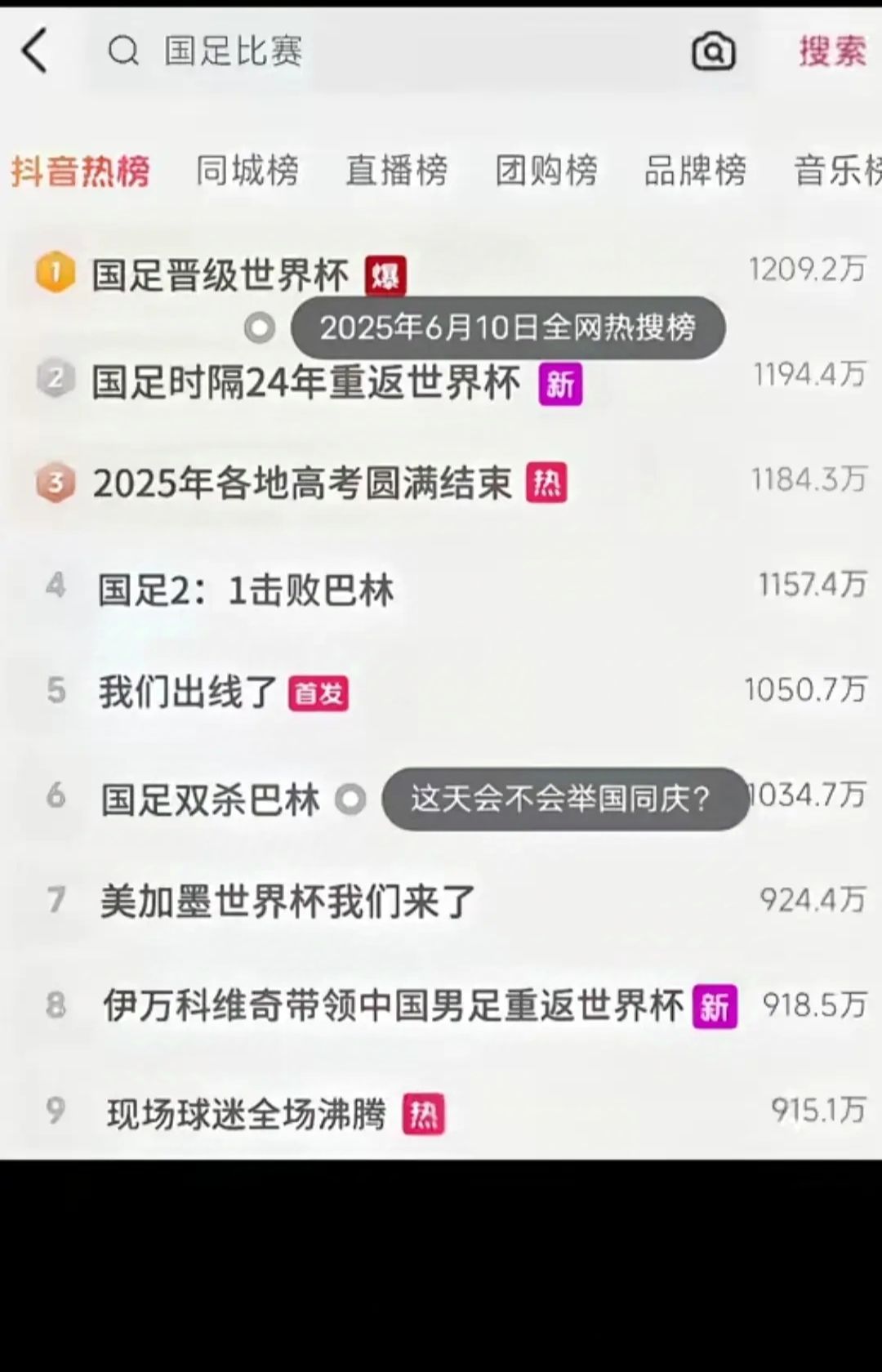This screenshot has height=1372, width=882.
Task: Tap the '热' badge on '现场球迷全场沸腾'
Action: pos(424,1112)
